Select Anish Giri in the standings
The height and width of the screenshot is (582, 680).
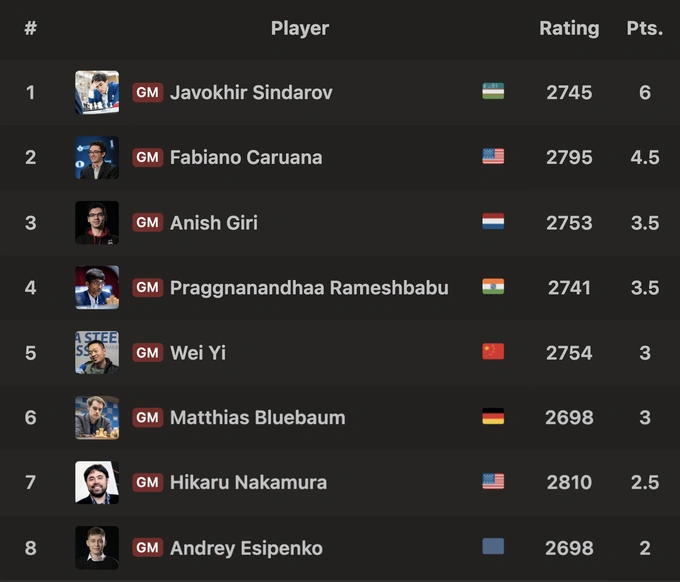[x=214, y=222]
